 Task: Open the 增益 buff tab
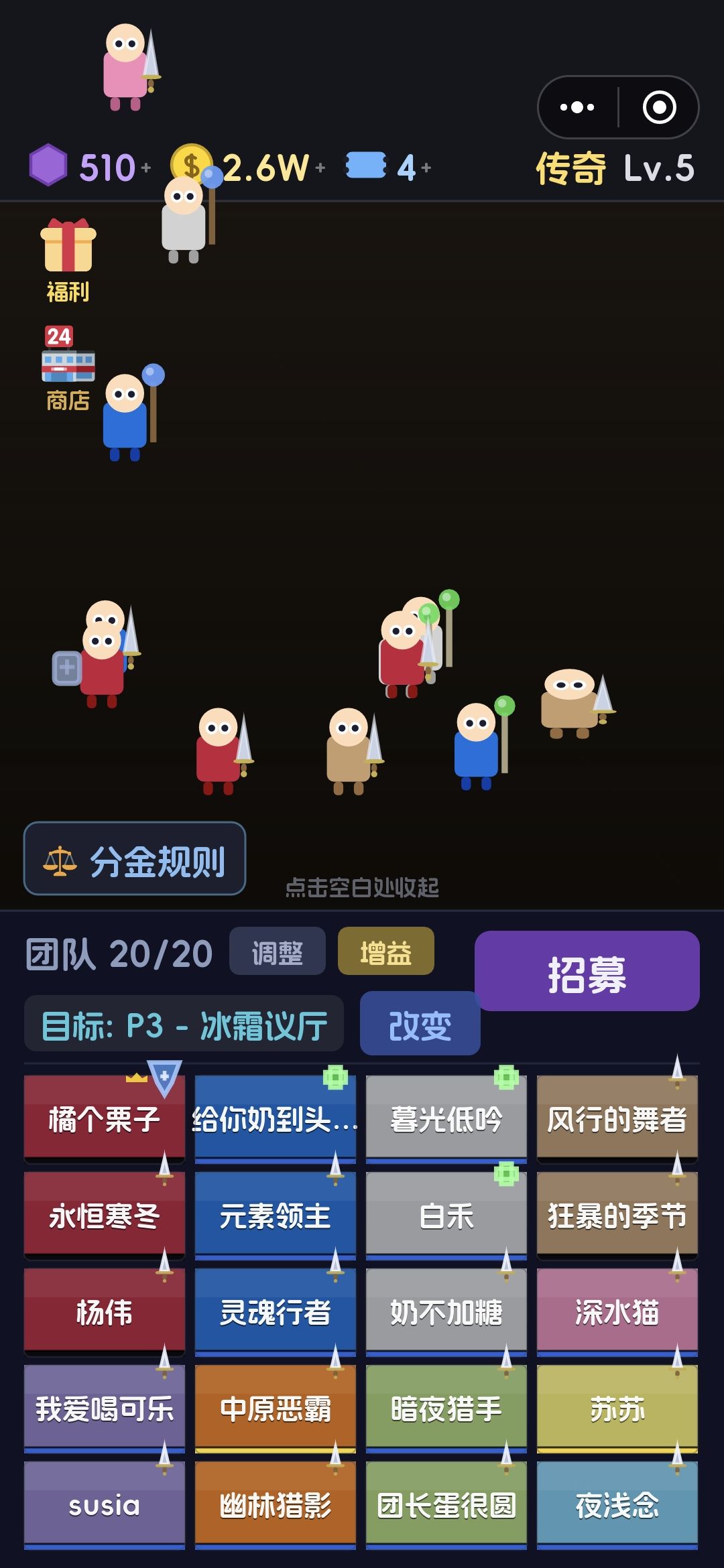[x=385, y=951]
